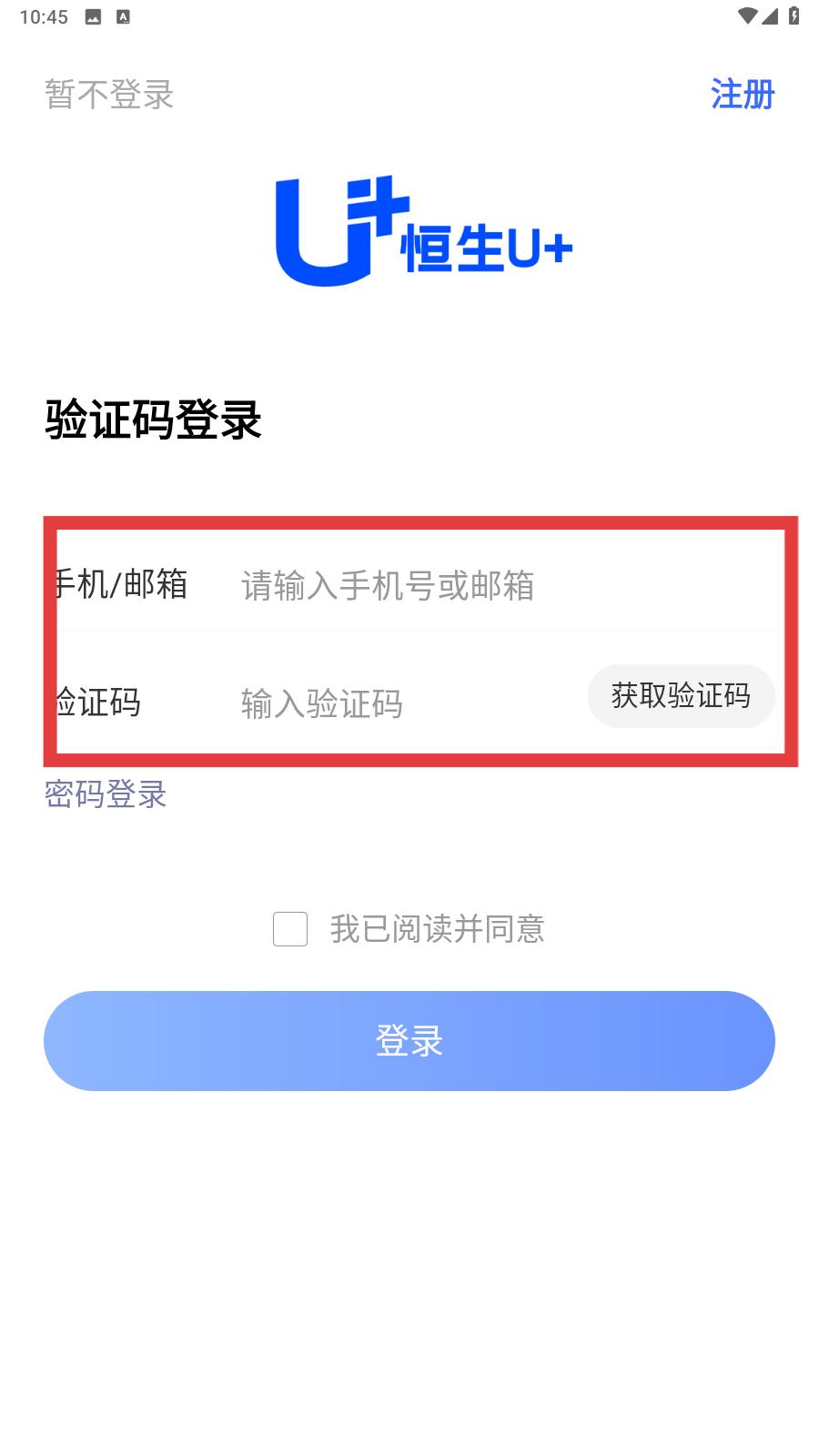Viewport: 819px width, 1456px height.
Task: Focus the 手机/邮箱 input field
Action: [x=505, y=585]
